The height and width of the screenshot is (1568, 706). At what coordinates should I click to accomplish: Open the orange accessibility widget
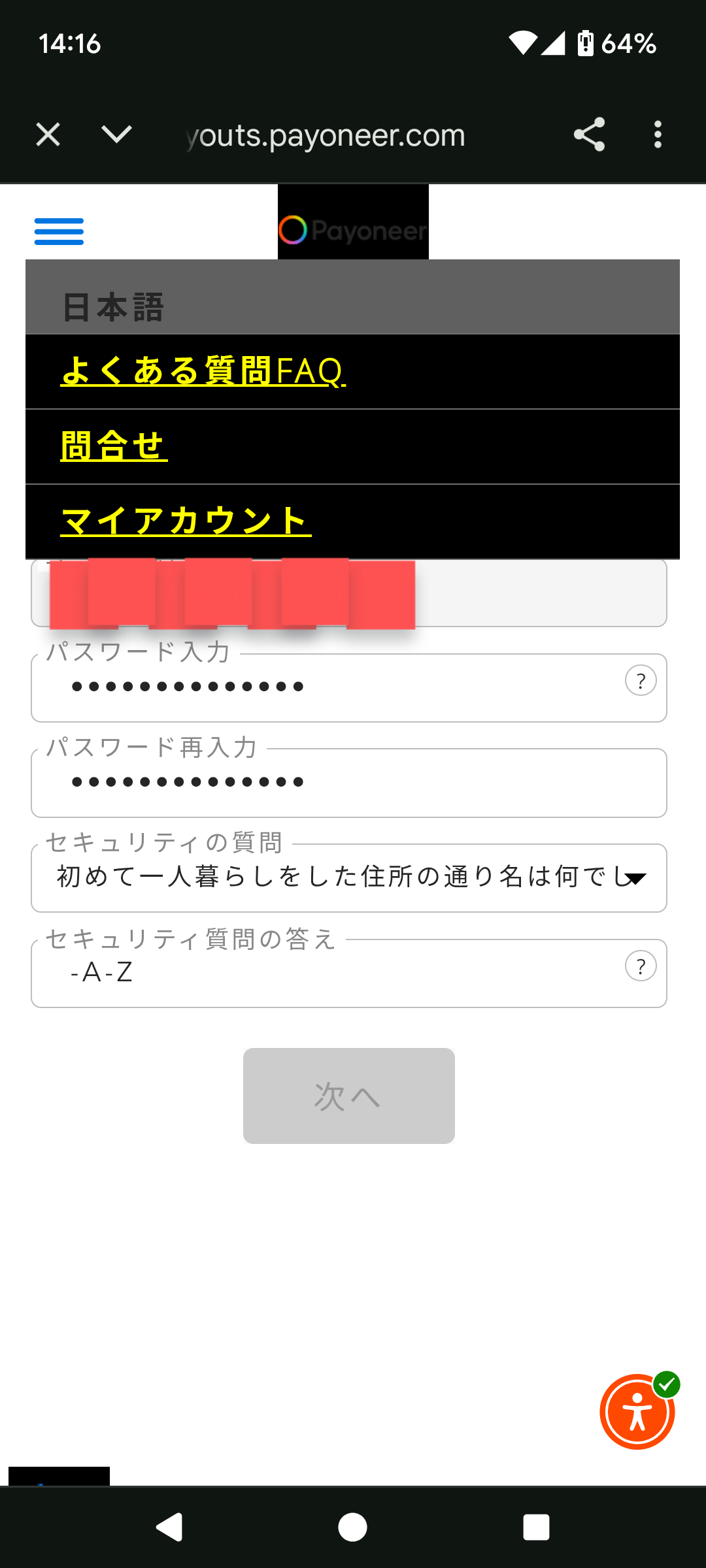coord(637,1413)
